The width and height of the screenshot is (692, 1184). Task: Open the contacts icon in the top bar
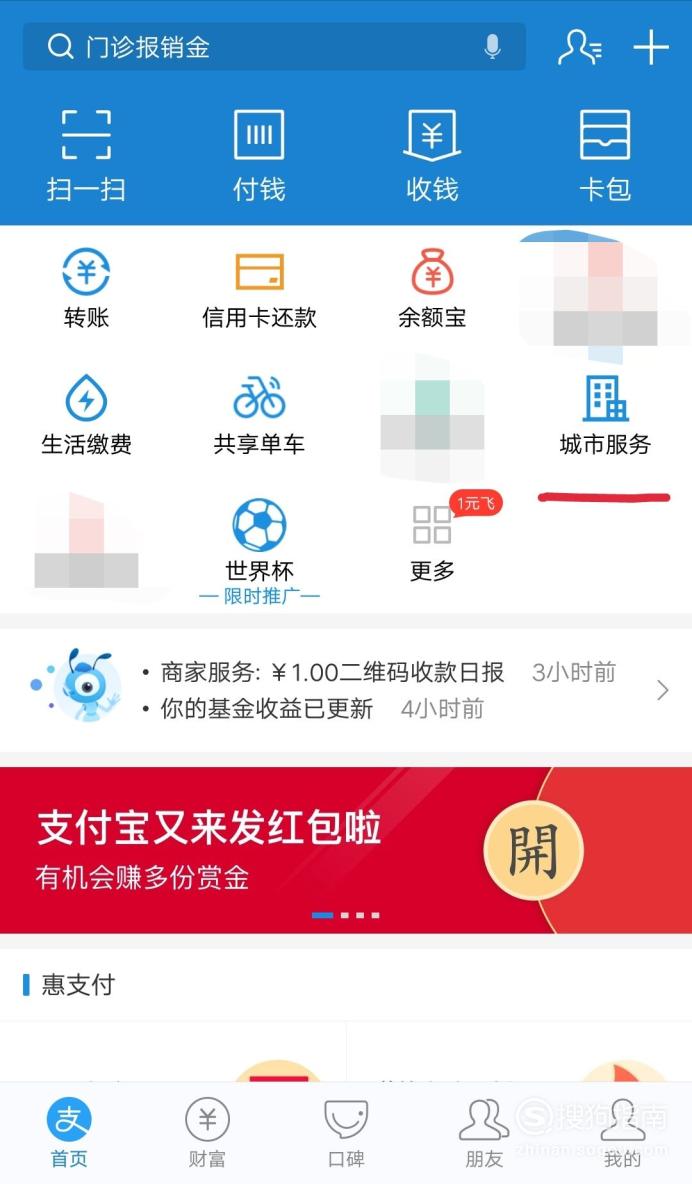pos(580,47)
